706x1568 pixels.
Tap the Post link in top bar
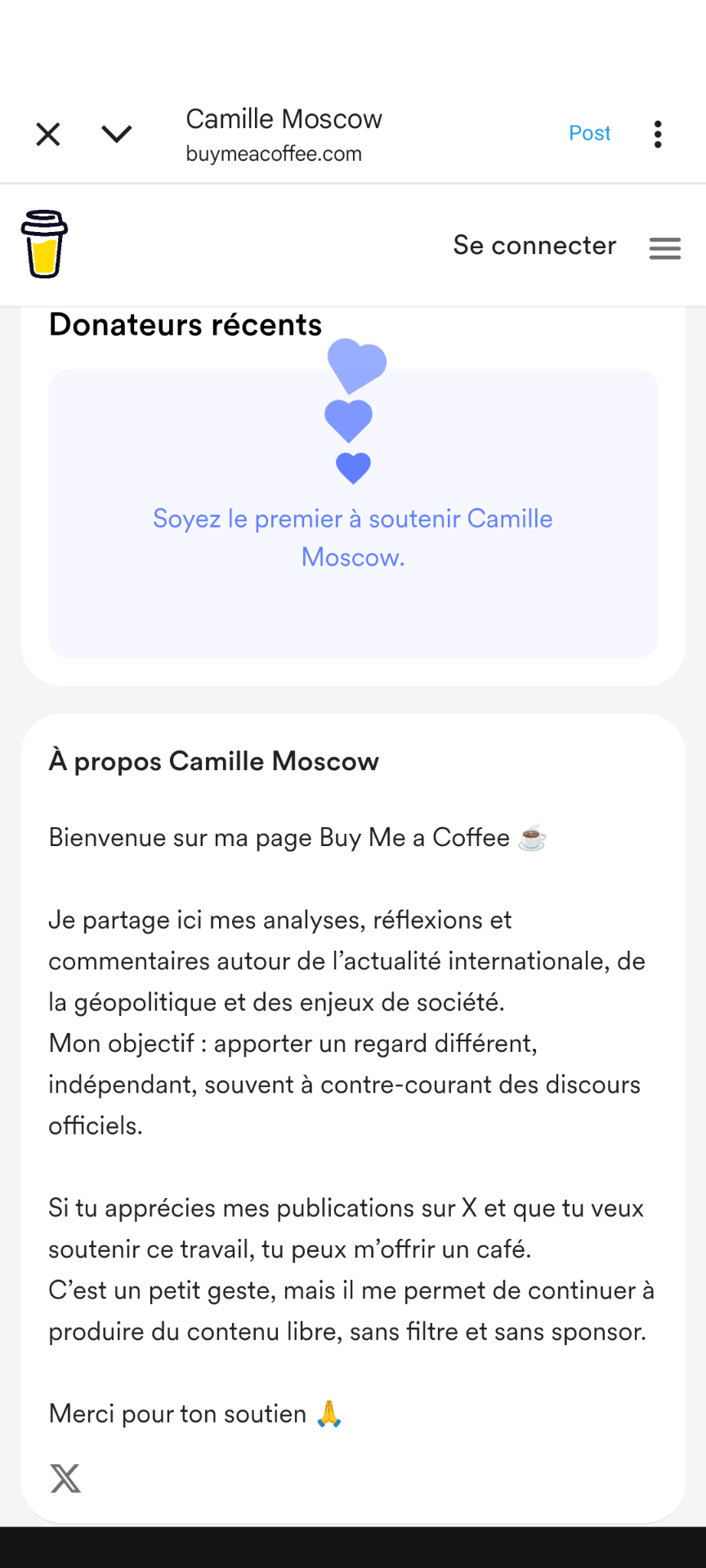589,133
